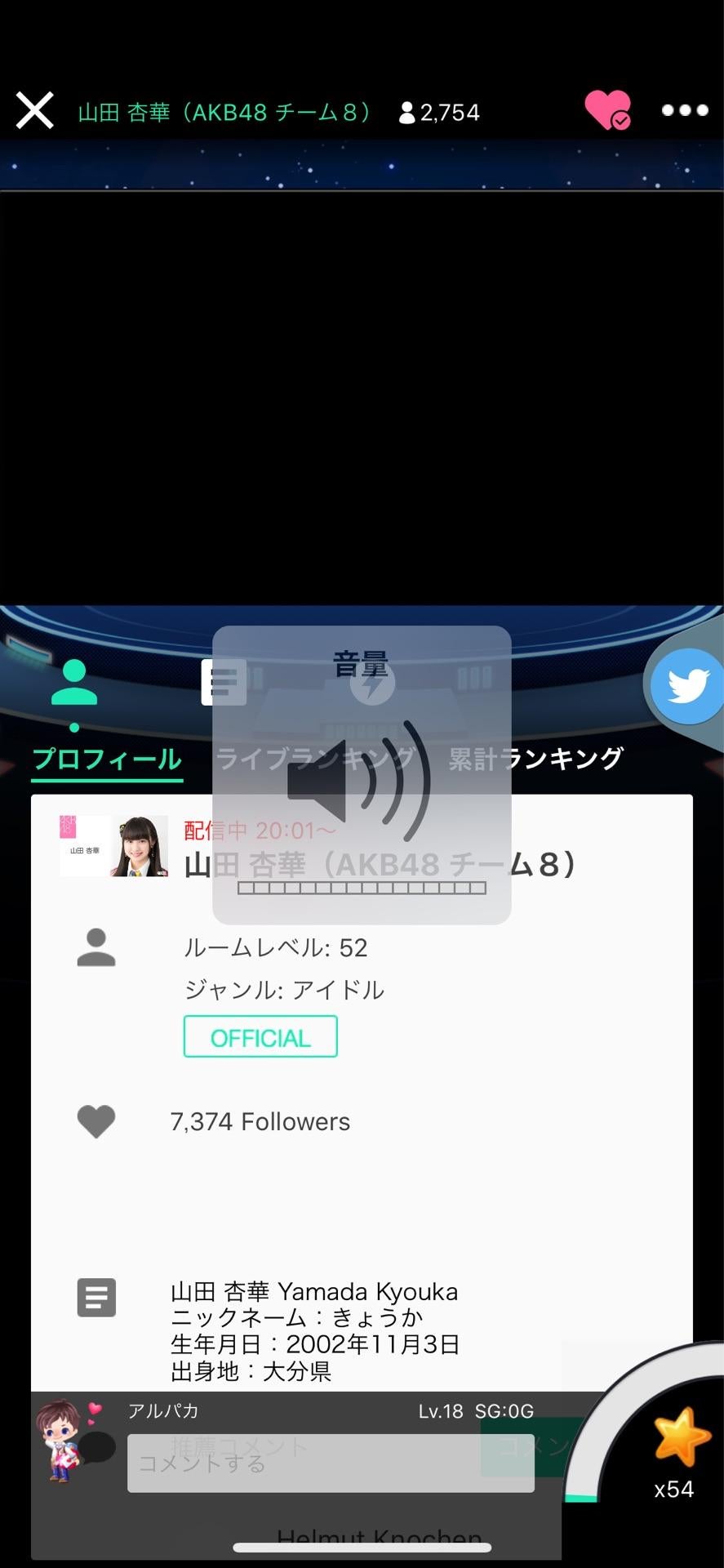Switch to the 累計ランキング tab
724x1568 pixels.
[x=535, y=758]
